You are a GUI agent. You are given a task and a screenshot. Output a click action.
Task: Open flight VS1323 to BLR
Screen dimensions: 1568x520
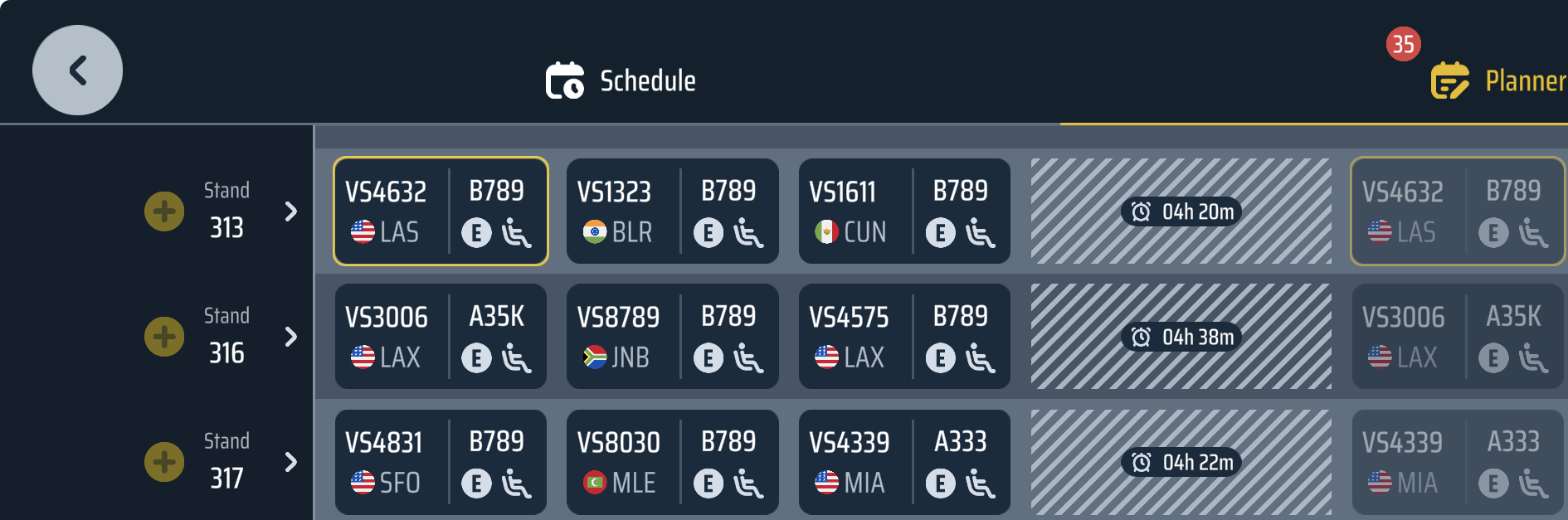(x=672, y=211)
